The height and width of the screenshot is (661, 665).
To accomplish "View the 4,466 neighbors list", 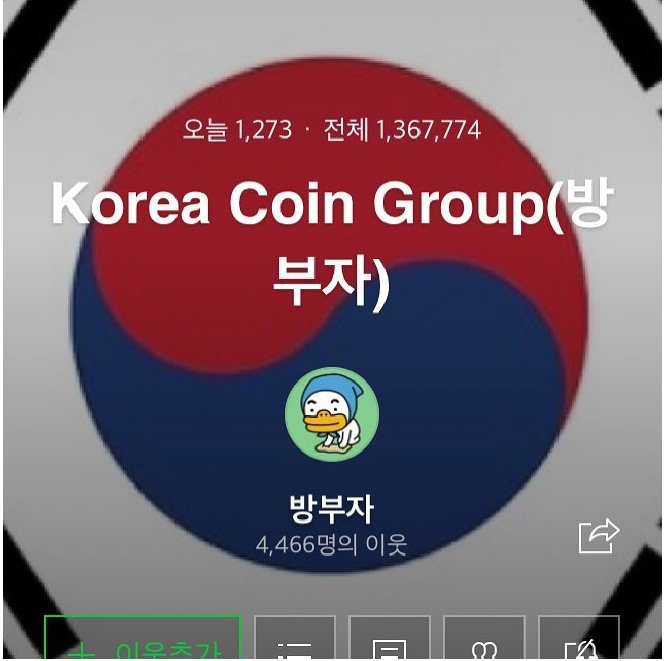I will 332,546.
